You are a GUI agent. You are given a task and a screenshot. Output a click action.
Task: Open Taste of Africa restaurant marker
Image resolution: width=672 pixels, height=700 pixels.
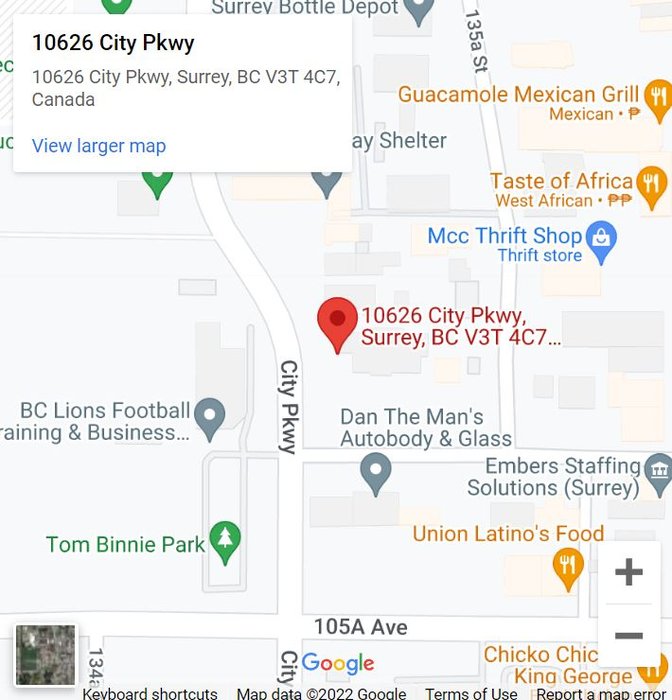tap(651, 183)
